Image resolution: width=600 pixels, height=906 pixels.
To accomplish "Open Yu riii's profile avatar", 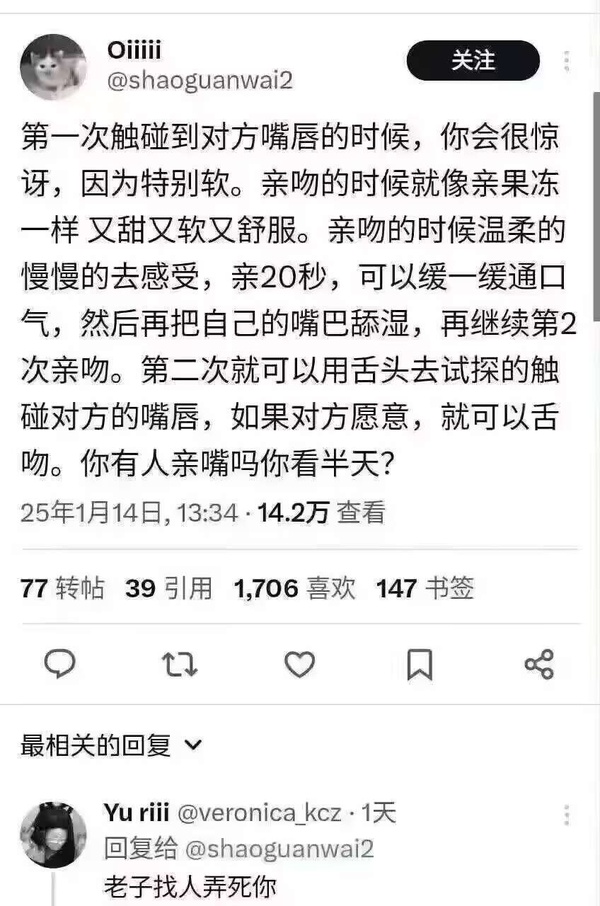I will click(53, 833).
